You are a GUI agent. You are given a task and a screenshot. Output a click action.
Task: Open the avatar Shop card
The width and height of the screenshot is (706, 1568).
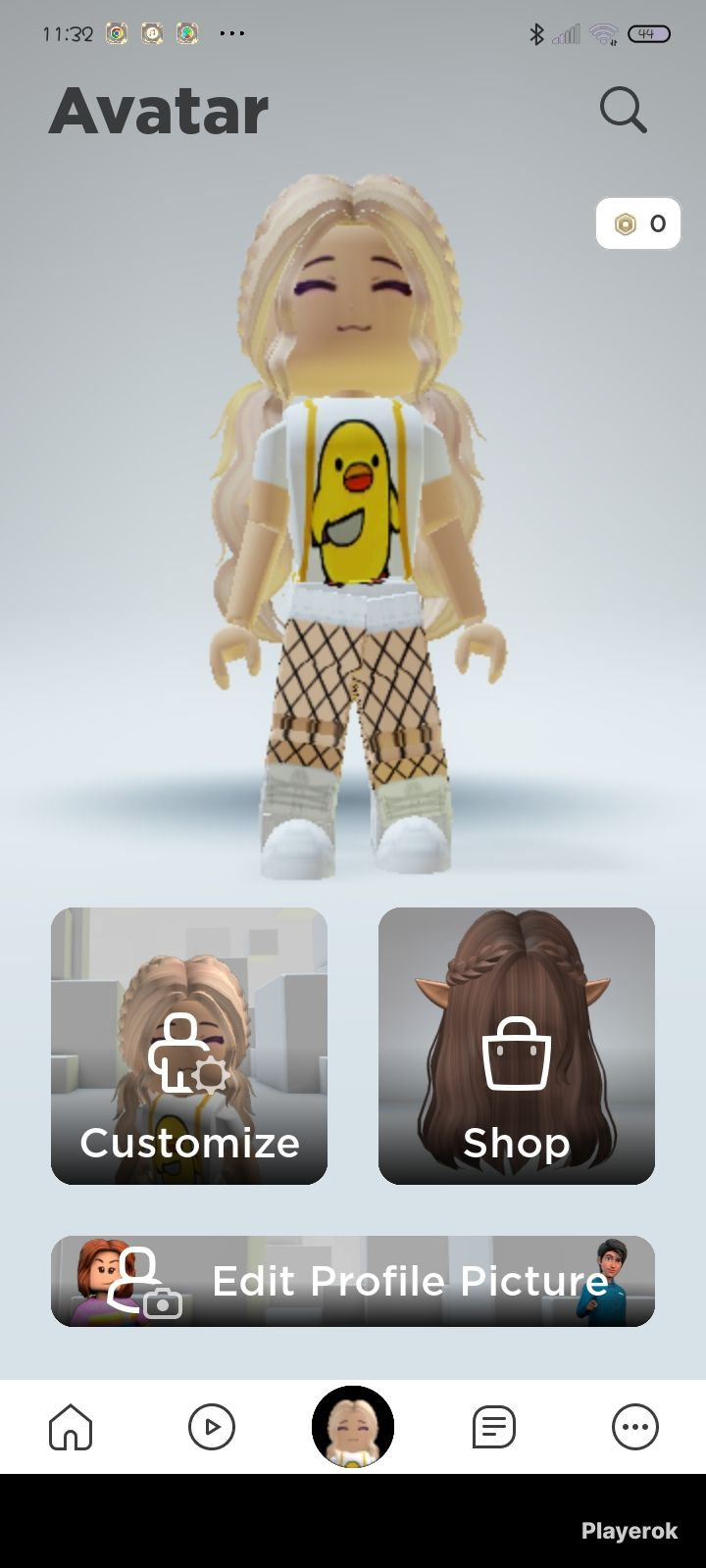coord(517,1046)
